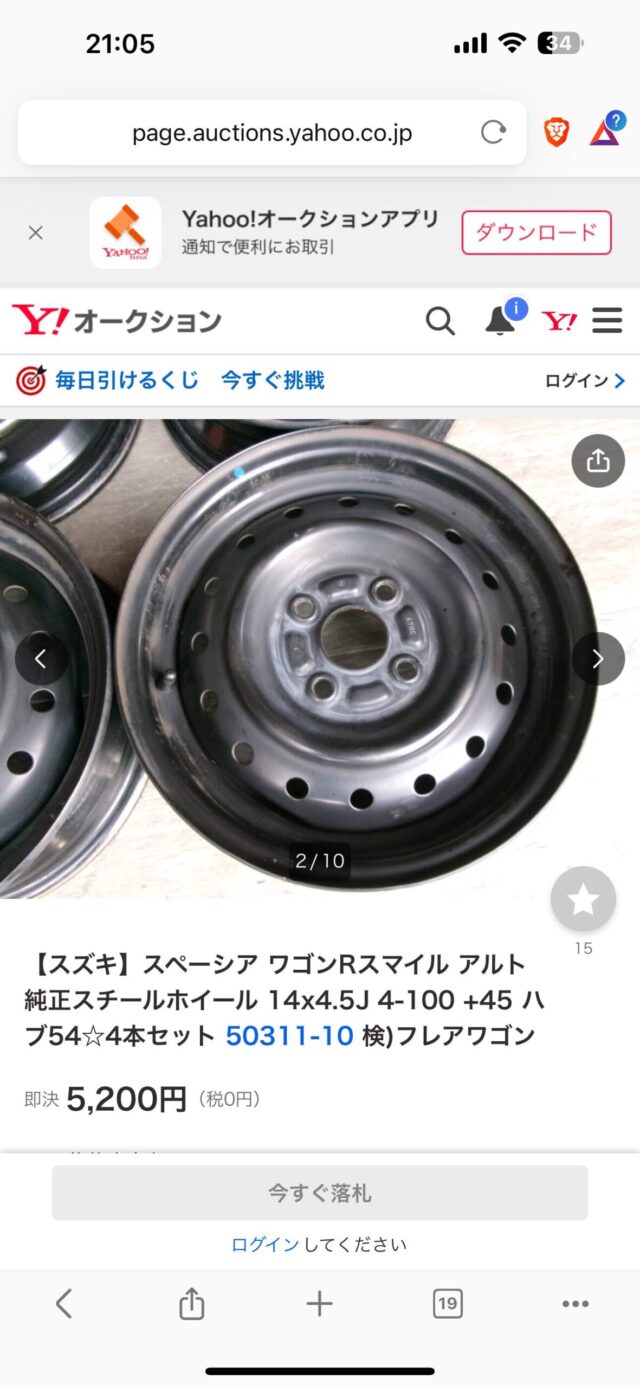640x1387 pixels.
Task: Share this auction listing
Action: (598, 461)
